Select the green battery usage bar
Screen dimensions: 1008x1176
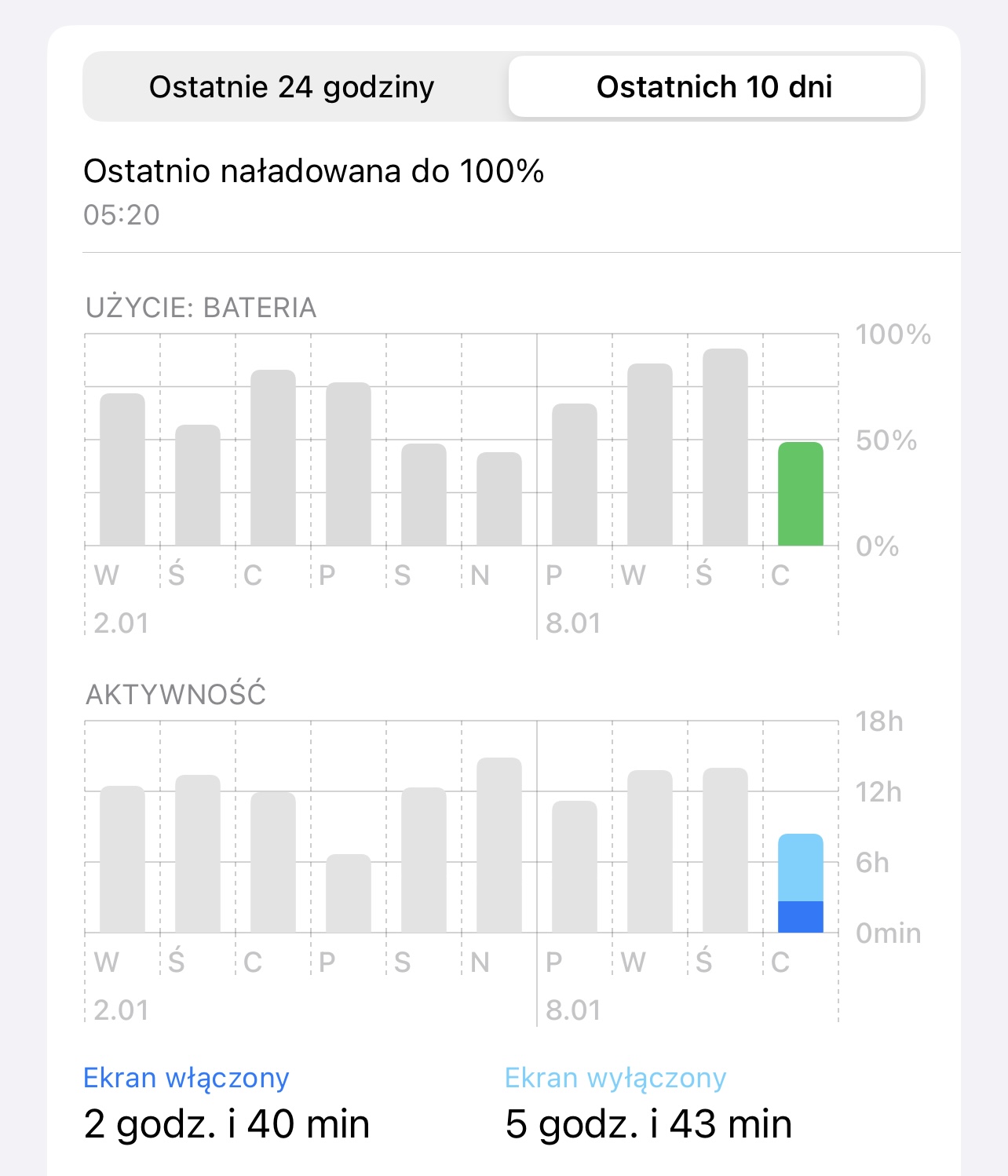coord(800,495)
